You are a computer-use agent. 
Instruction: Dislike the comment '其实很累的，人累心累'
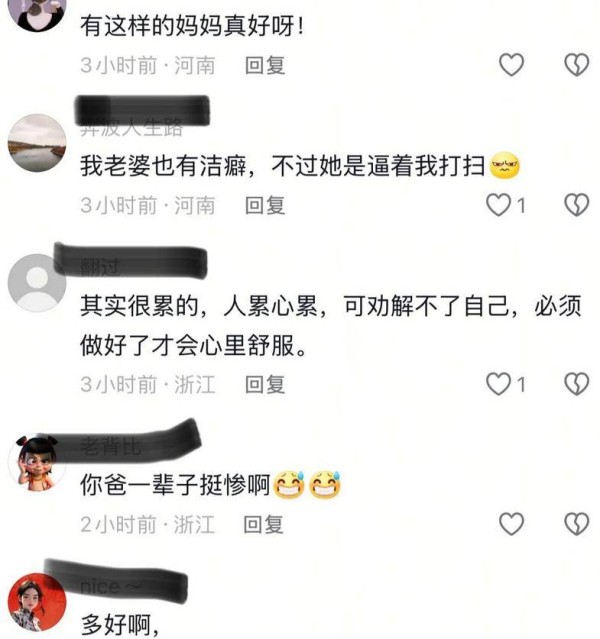point(576,383)
